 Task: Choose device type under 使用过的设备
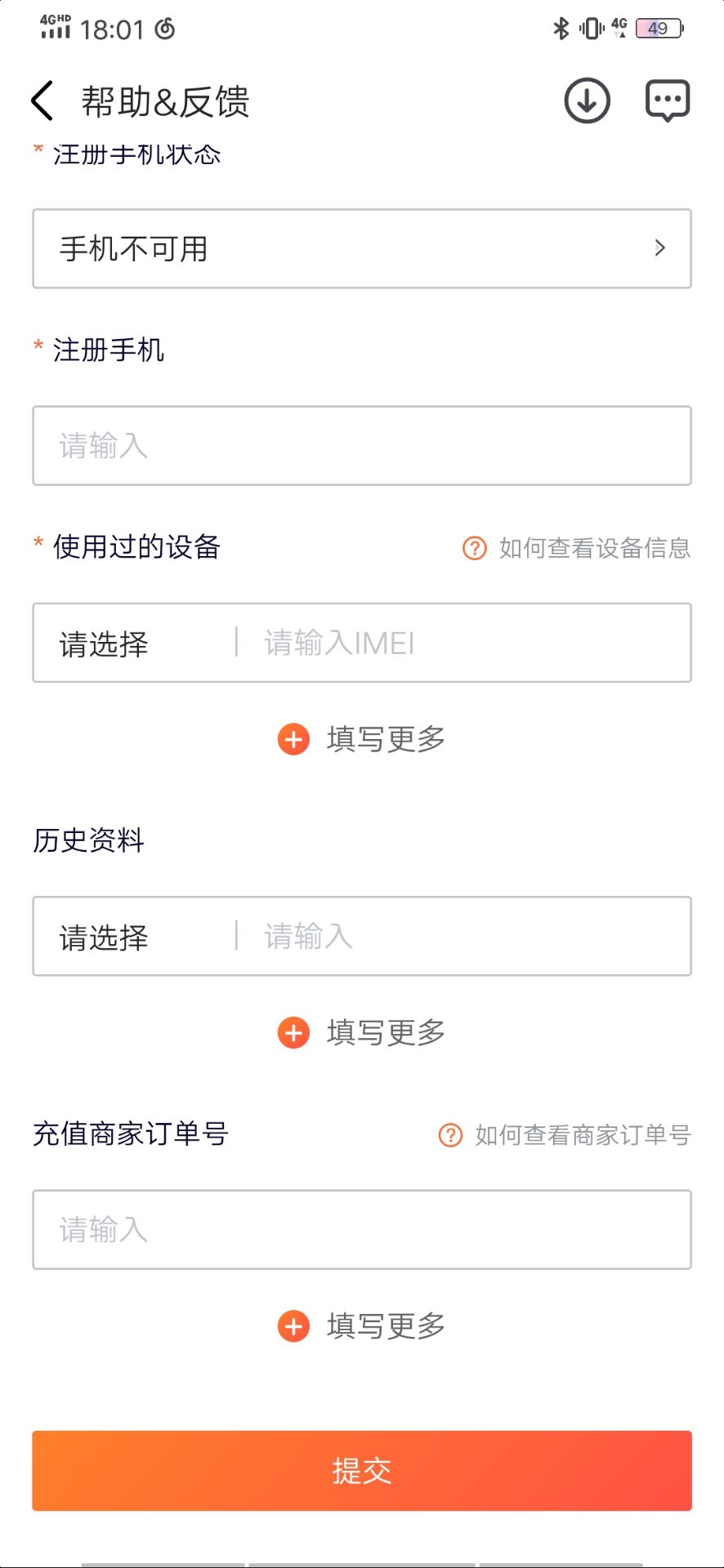[x=131, y=644]
